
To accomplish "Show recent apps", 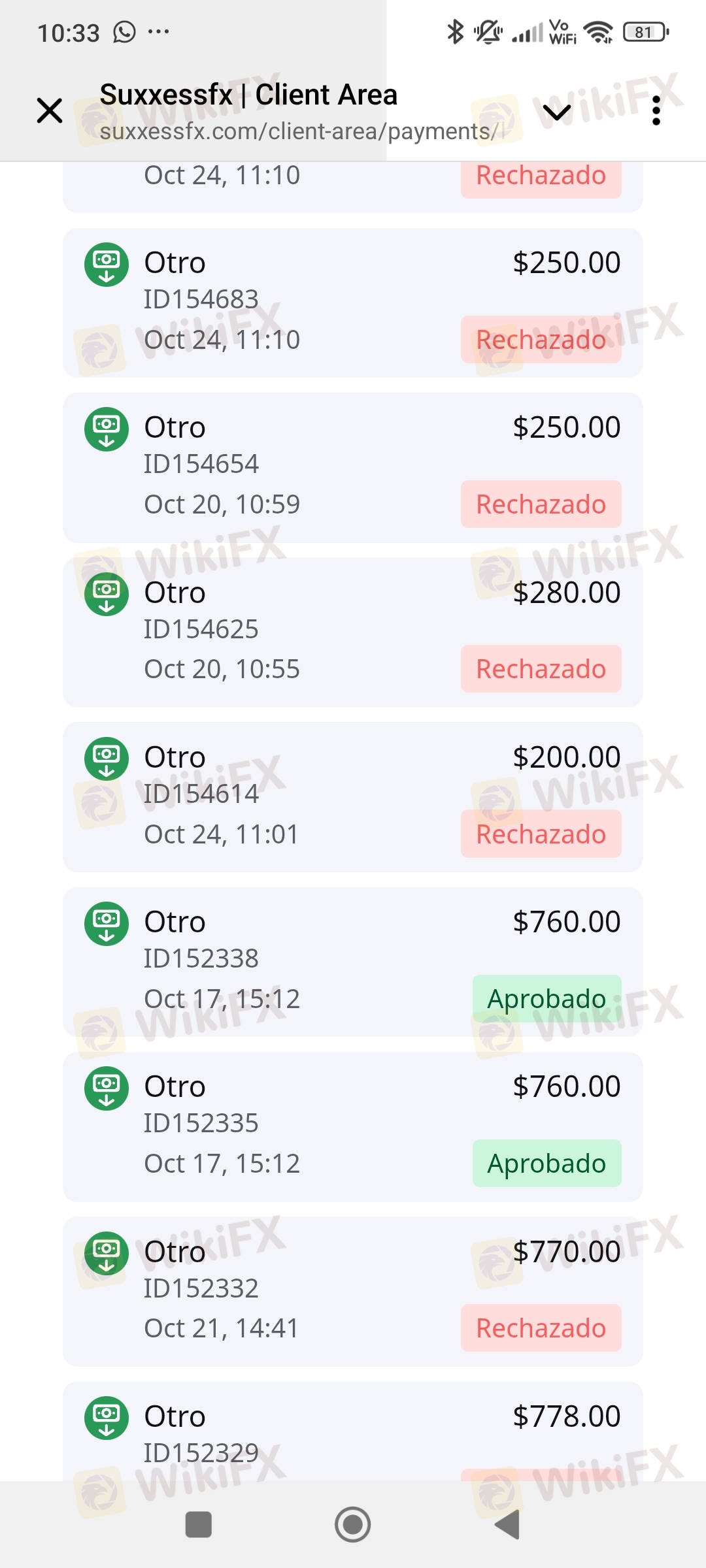I will click(199, 1525).
